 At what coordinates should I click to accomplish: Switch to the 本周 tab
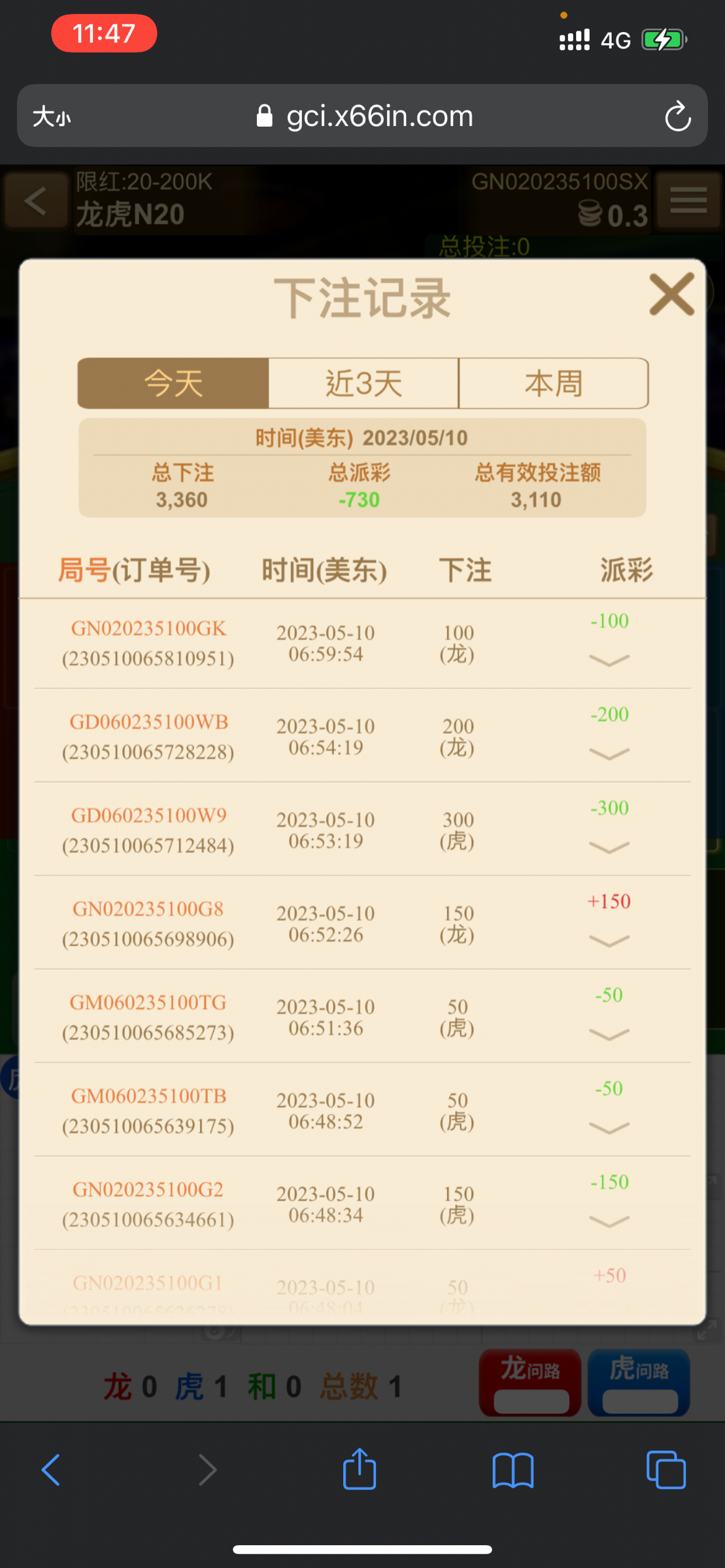[553, 383]
